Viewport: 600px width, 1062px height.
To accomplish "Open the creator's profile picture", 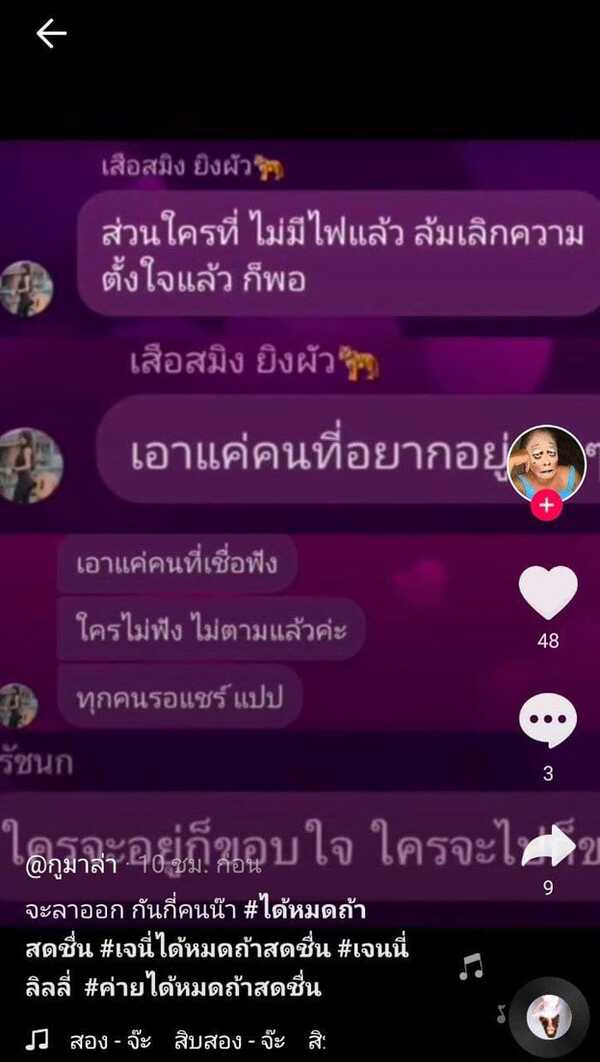I will coord(546,462).
